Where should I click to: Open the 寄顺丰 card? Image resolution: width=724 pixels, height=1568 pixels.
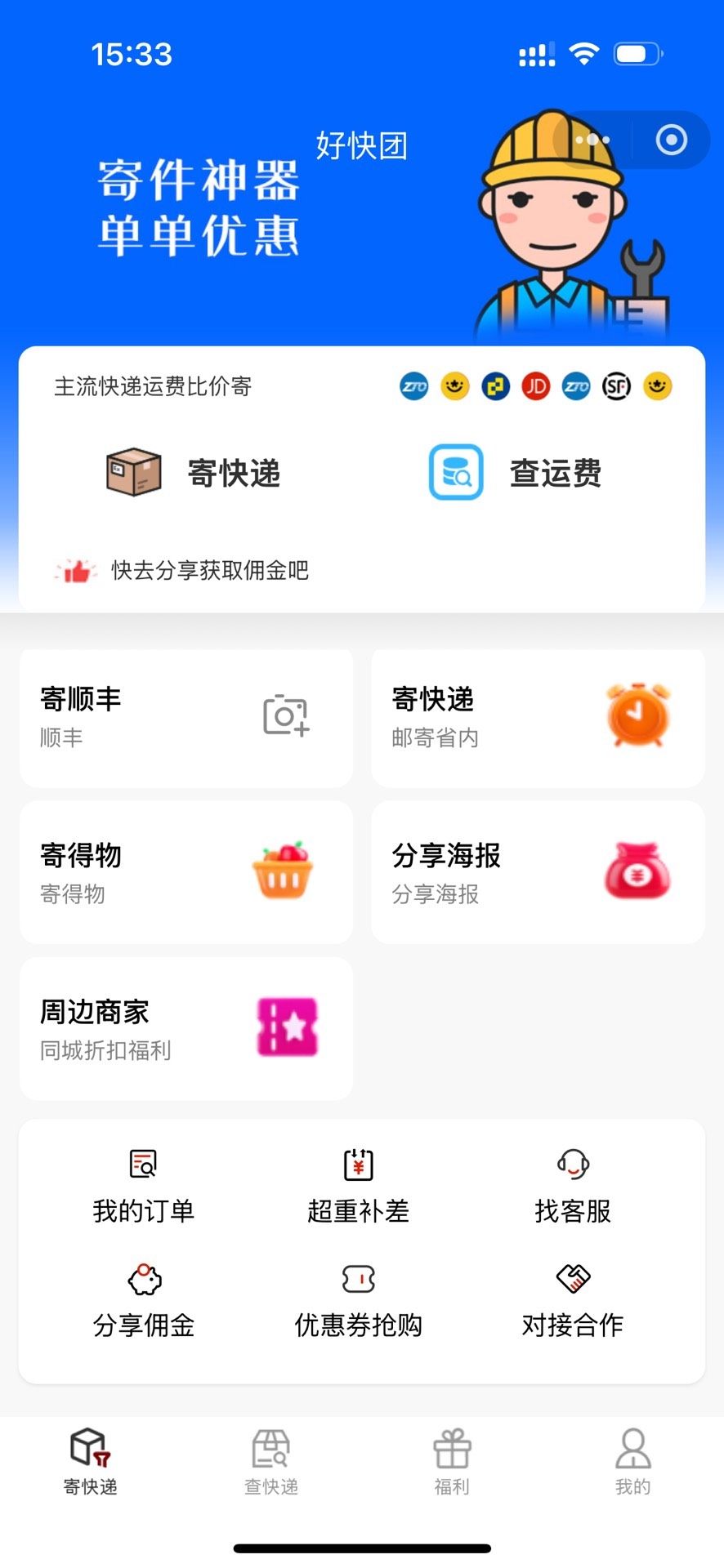(x=186, y=718)
